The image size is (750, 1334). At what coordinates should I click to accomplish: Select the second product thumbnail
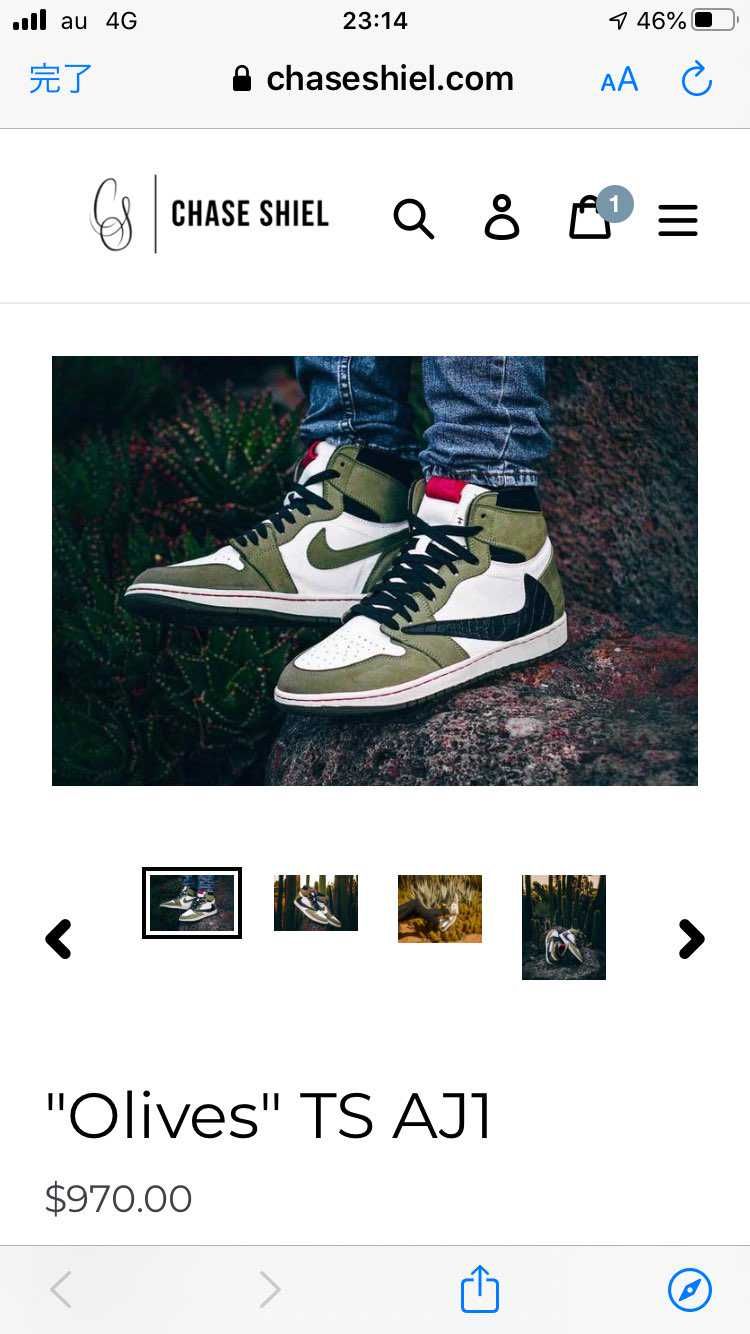pyautogui.click(x=316, y=903)
